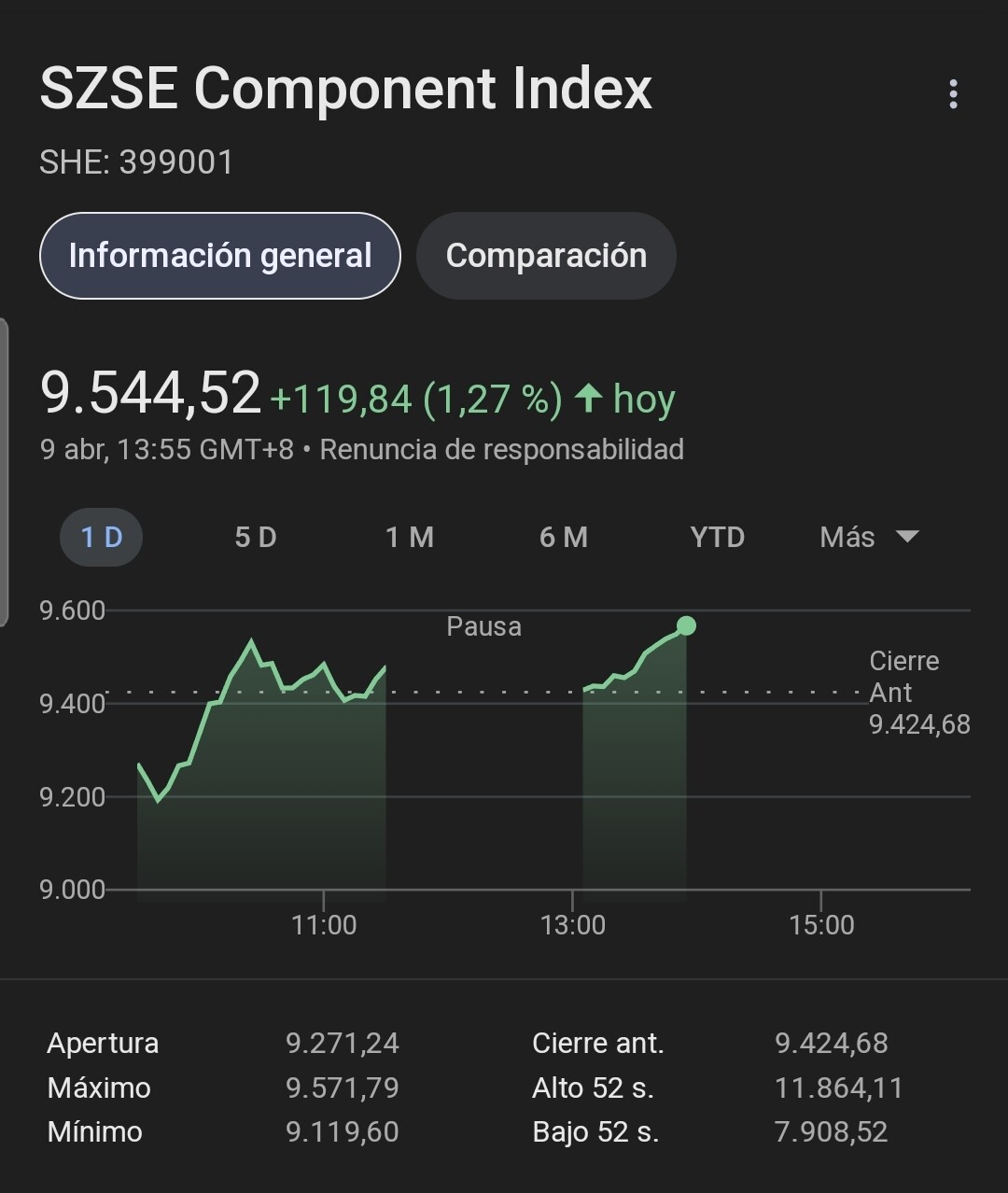Viewport: 1008px width, 1193px height.
Task: View the 6 M chart range
Action: point(564,537)
